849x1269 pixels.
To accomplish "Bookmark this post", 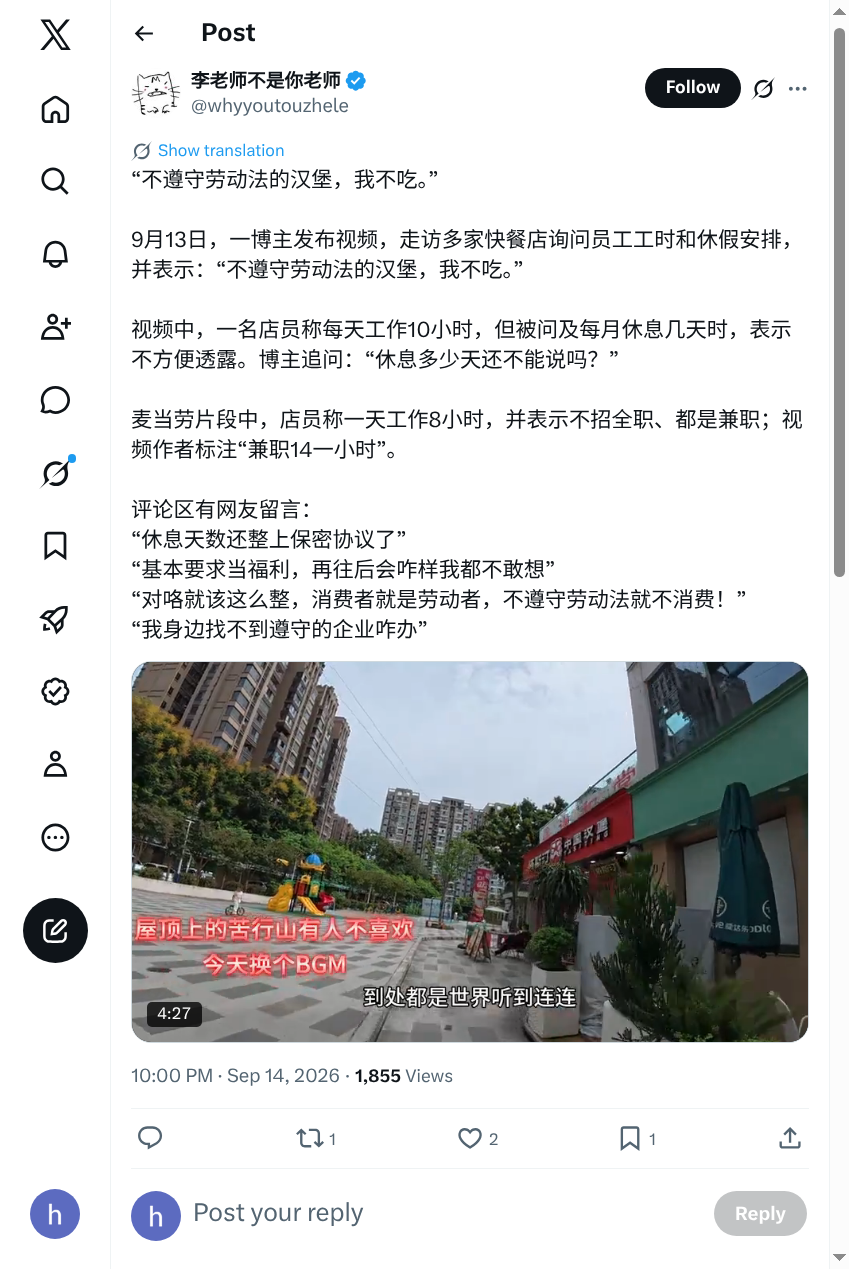I will [637, 1138].
